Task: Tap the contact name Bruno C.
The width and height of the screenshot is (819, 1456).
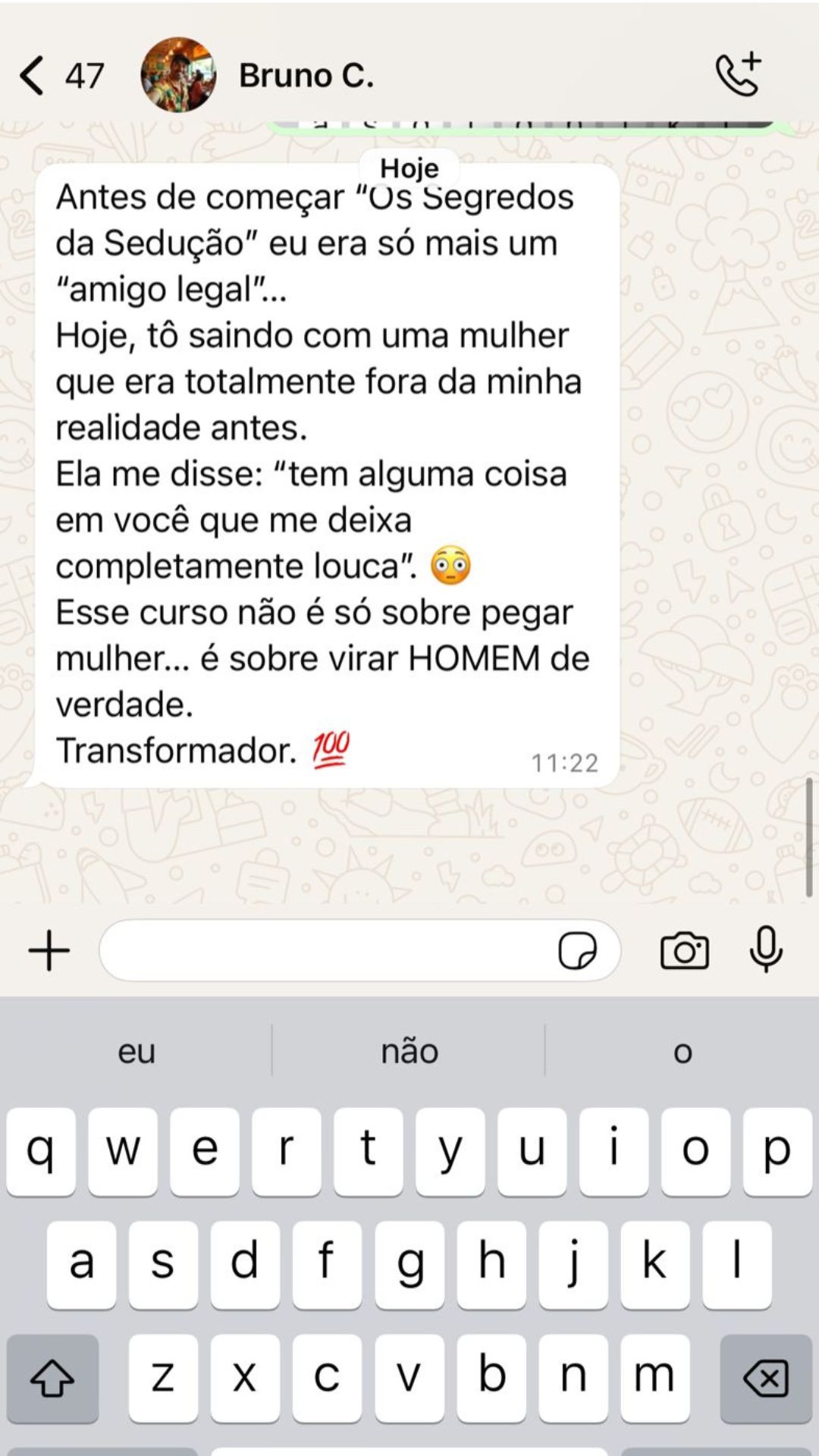Action: [x=306, y=75]
